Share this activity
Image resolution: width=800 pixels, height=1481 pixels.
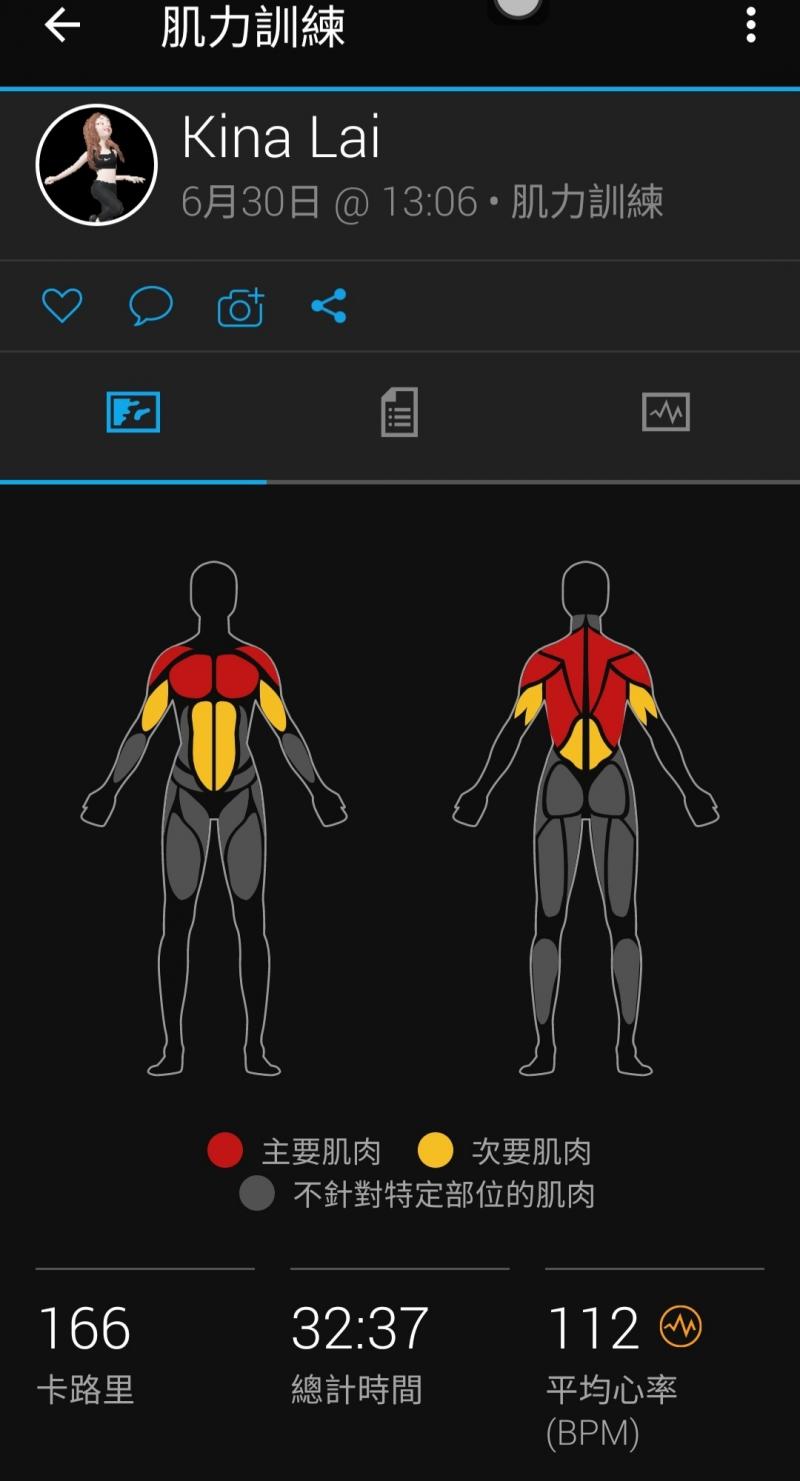click(x=328, y=306)
